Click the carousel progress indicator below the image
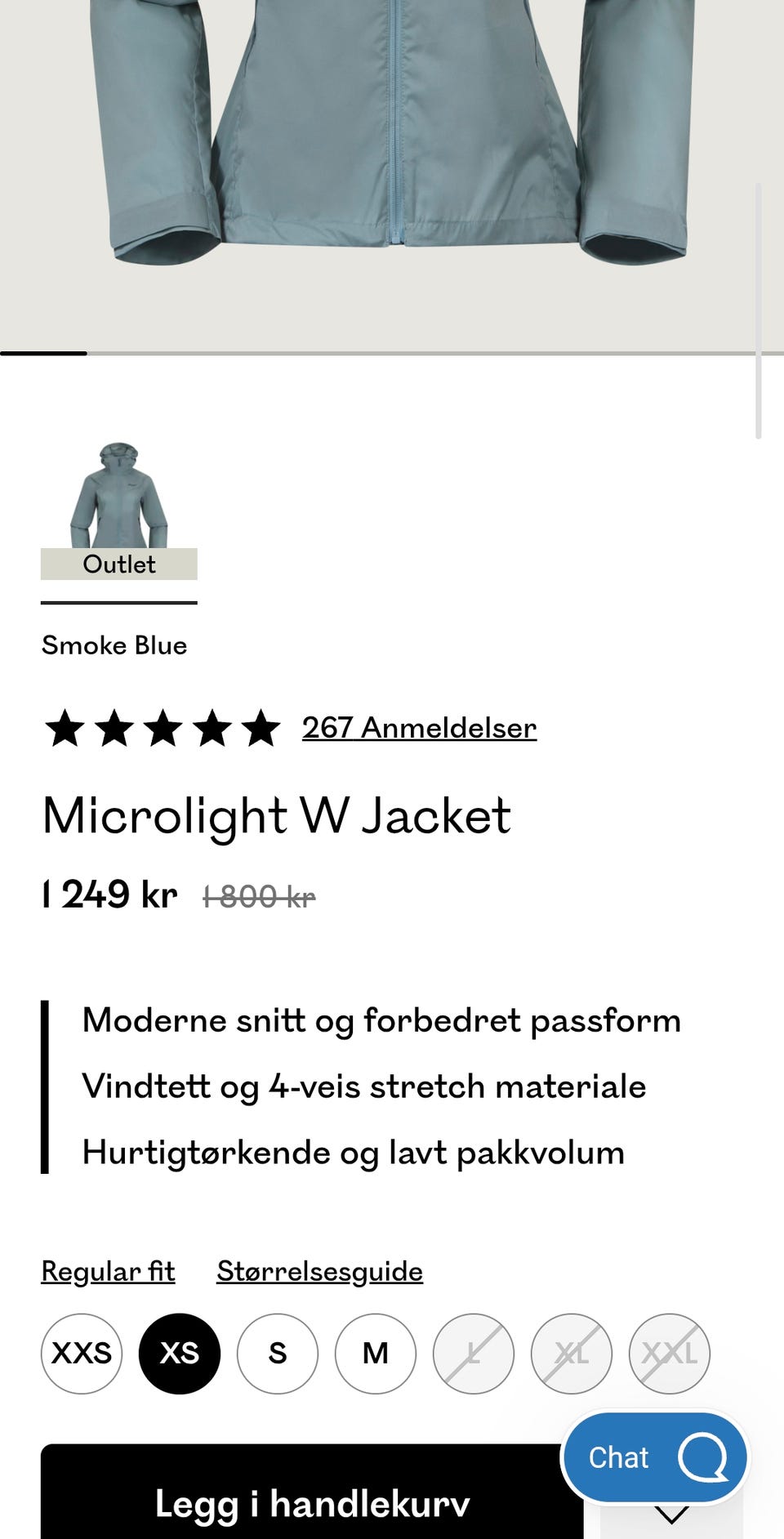 coord(45,351)
